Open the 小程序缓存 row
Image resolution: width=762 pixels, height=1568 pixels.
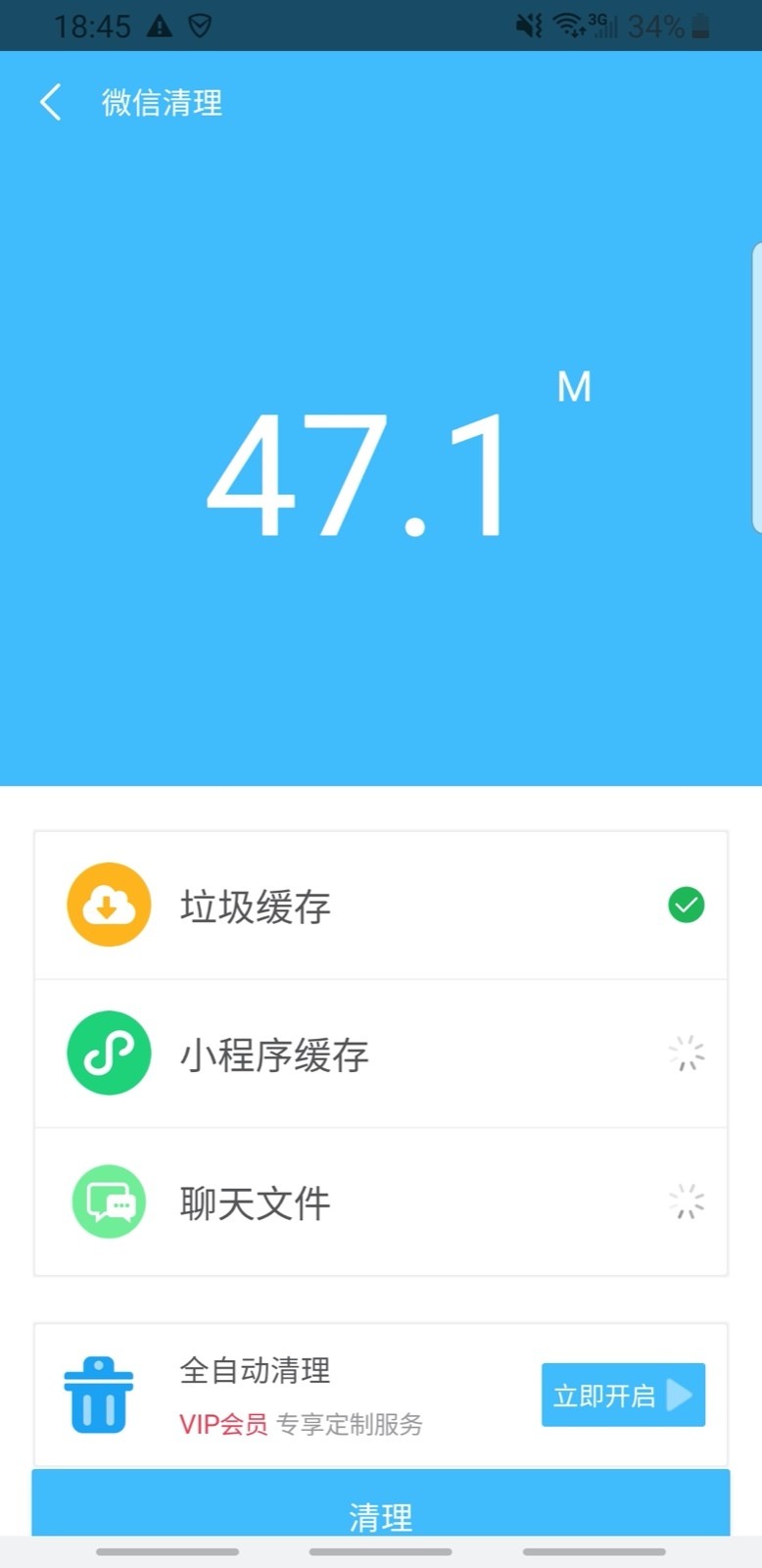coord(381,1053)
